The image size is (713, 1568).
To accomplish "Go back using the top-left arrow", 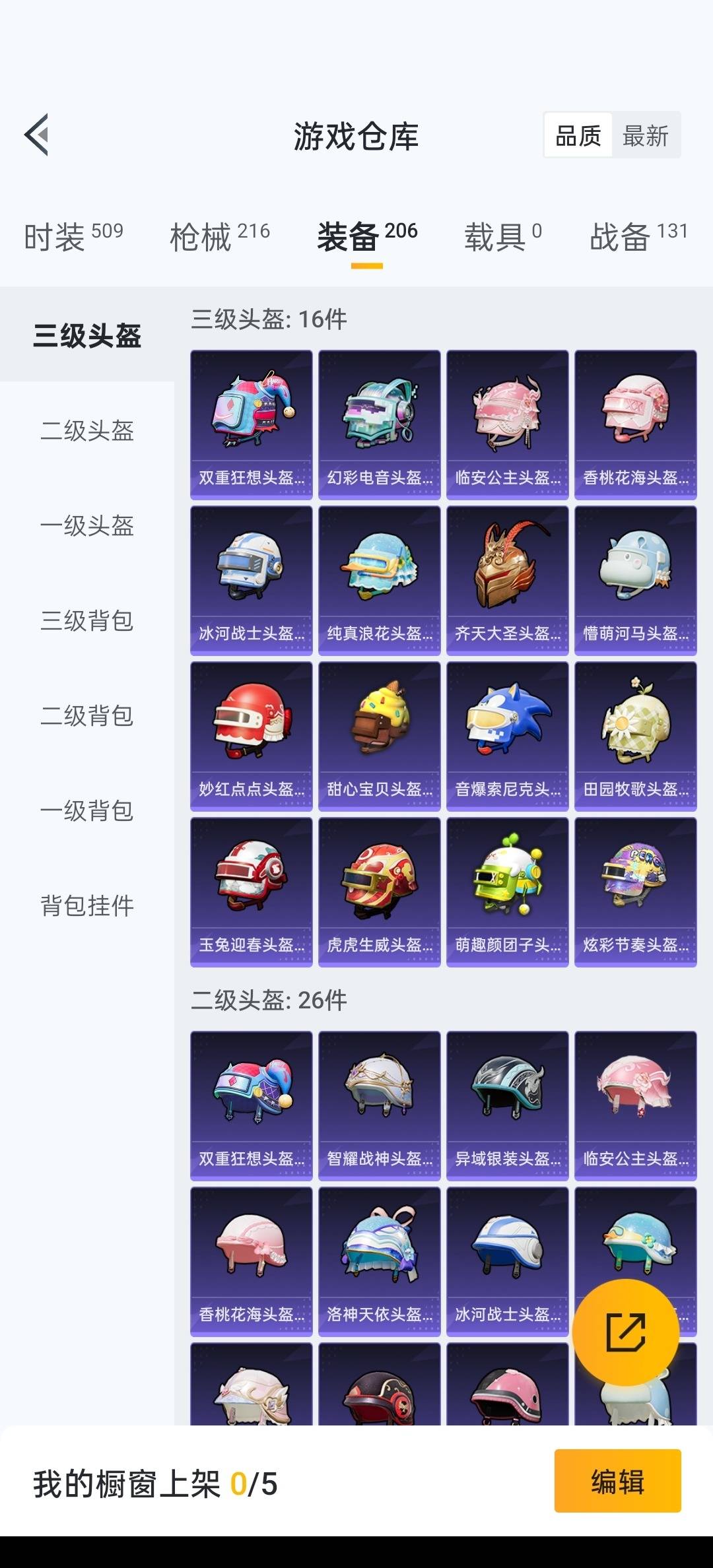I will 37,135.
